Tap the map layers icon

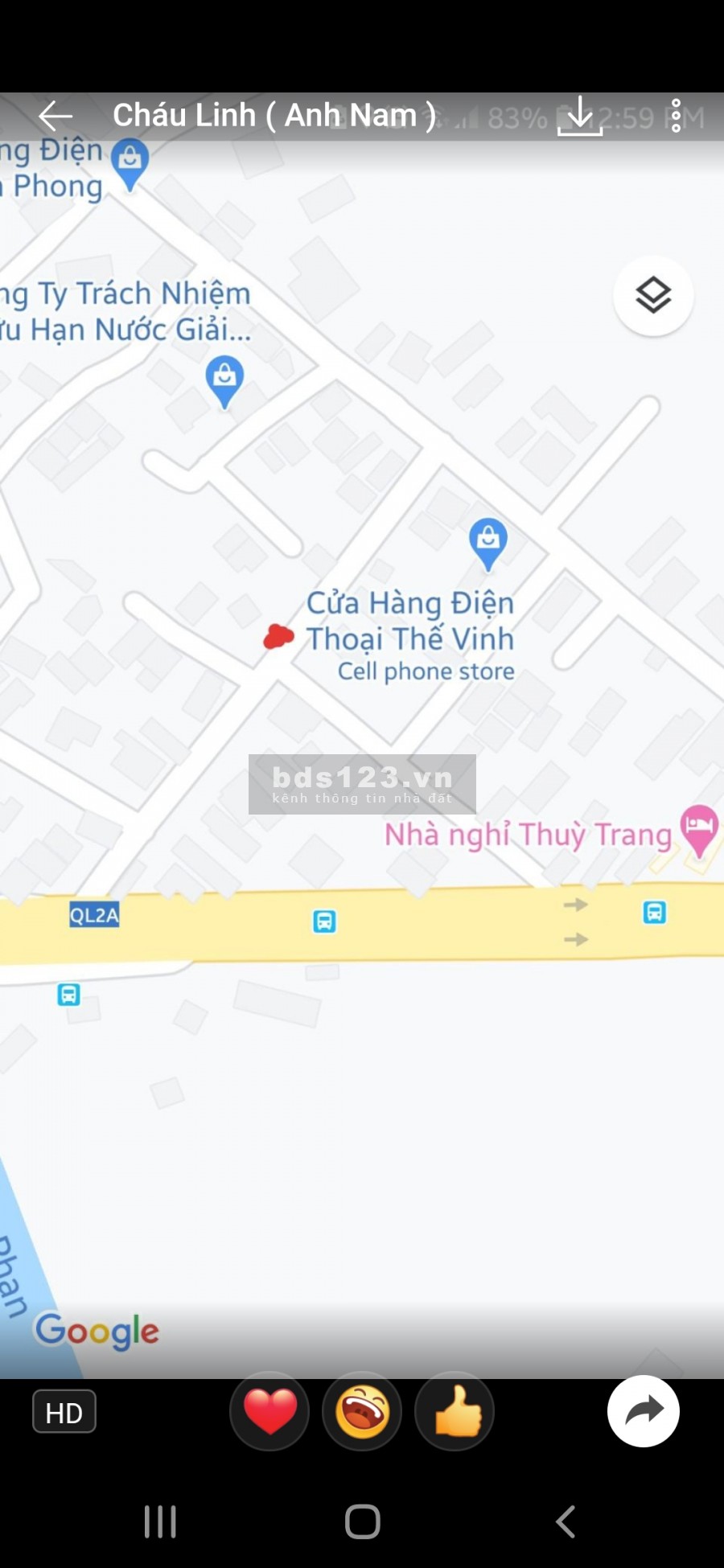[652, 295]
